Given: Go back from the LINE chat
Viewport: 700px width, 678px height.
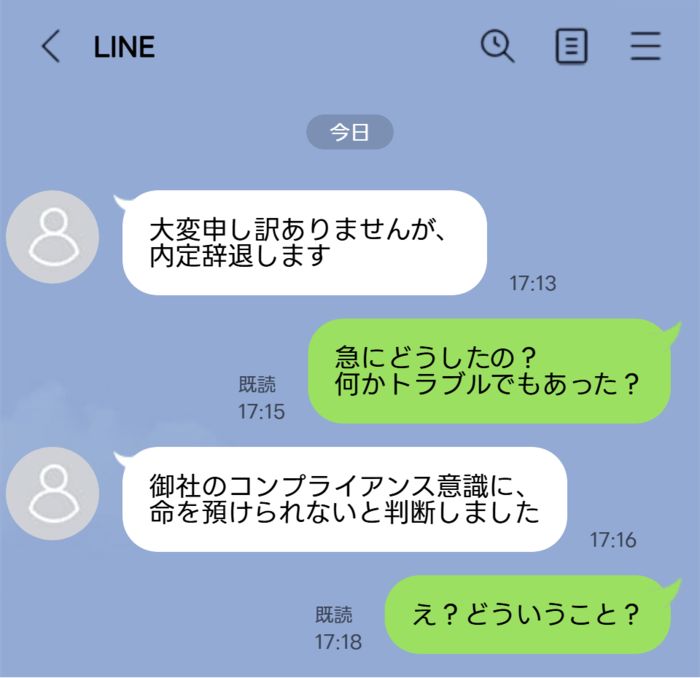Looking at the screenshot, I should [51, 47].
